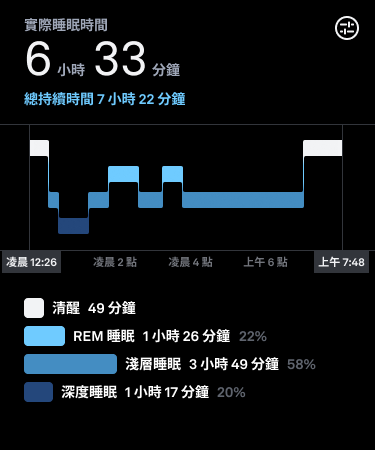
Task: Open the sleep chart settings icon
Action: coord(347,28)
